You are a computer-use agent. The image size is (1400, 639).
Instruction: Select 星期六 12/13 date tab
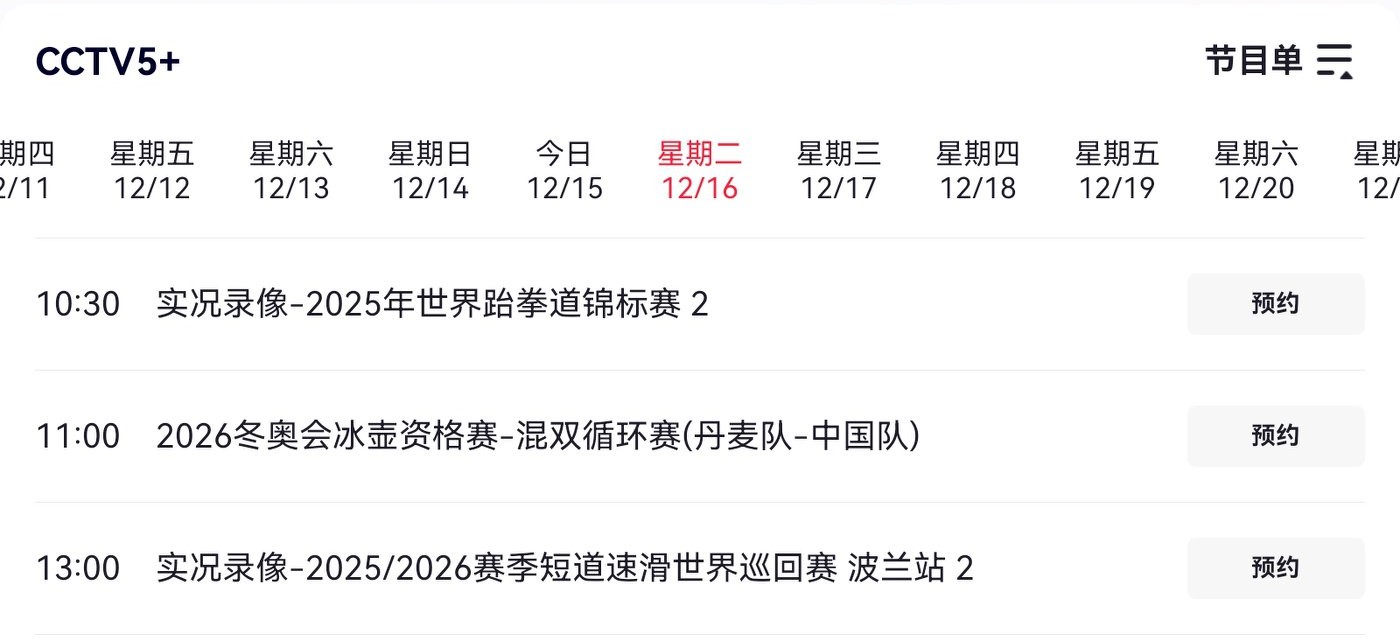click(291, 171)
